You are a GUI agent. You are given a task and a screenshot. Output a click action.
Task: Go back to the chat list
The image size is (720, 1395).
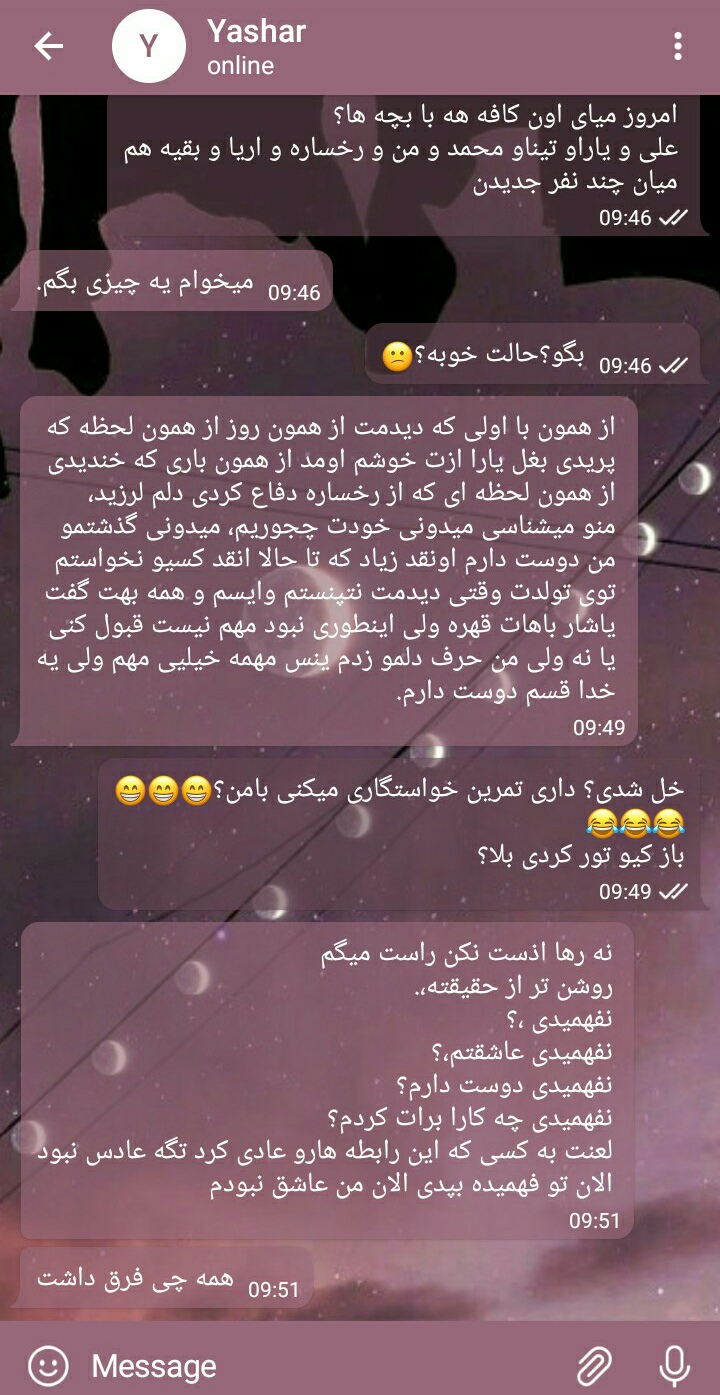point(48,47)
